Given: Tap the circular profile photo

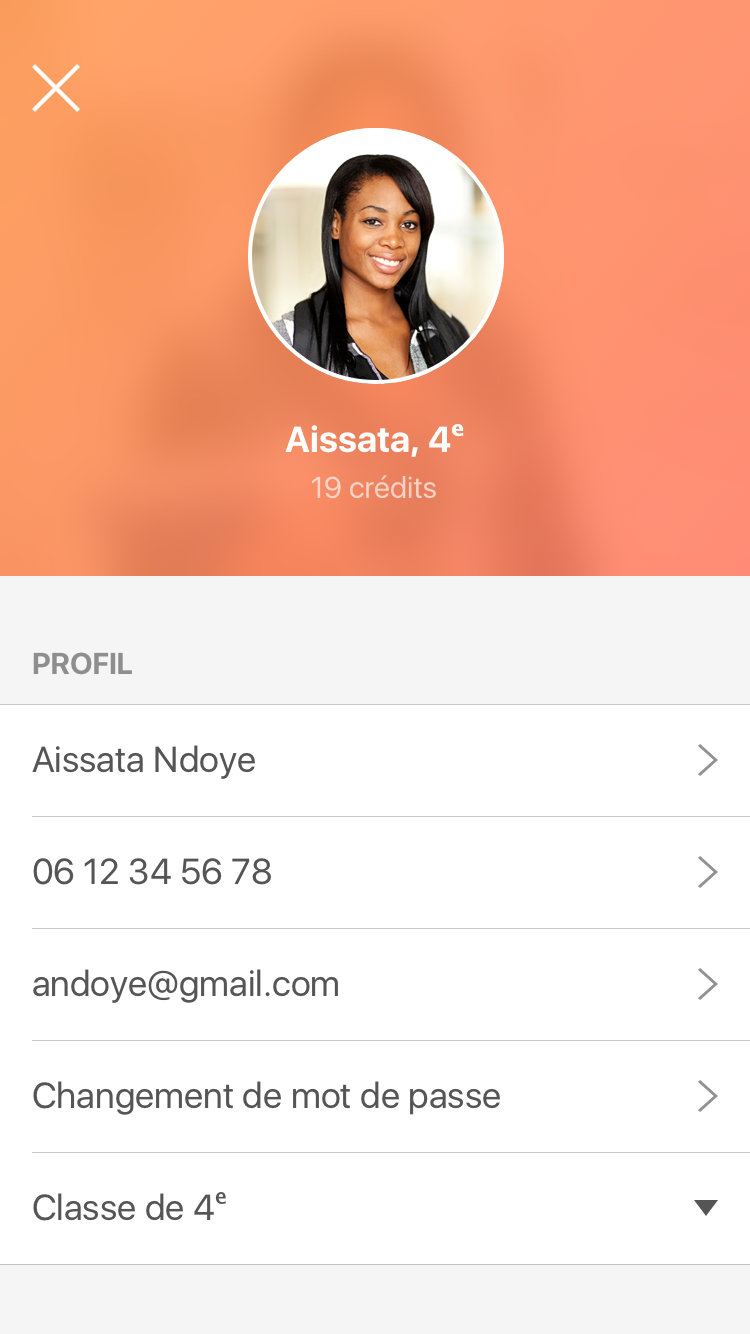Looking at the screenshot, I should click(376, 256).
